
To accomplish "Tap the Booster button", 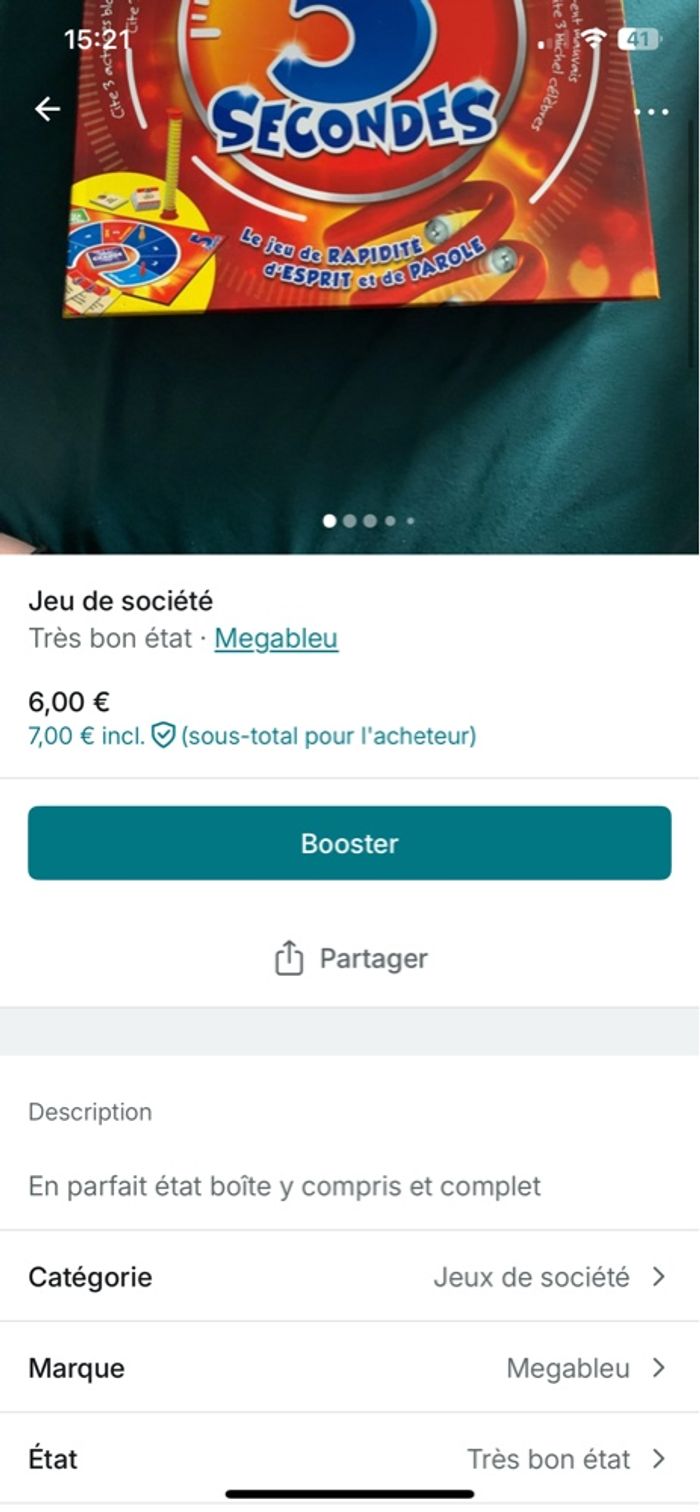I will click(x=349, y=843).
